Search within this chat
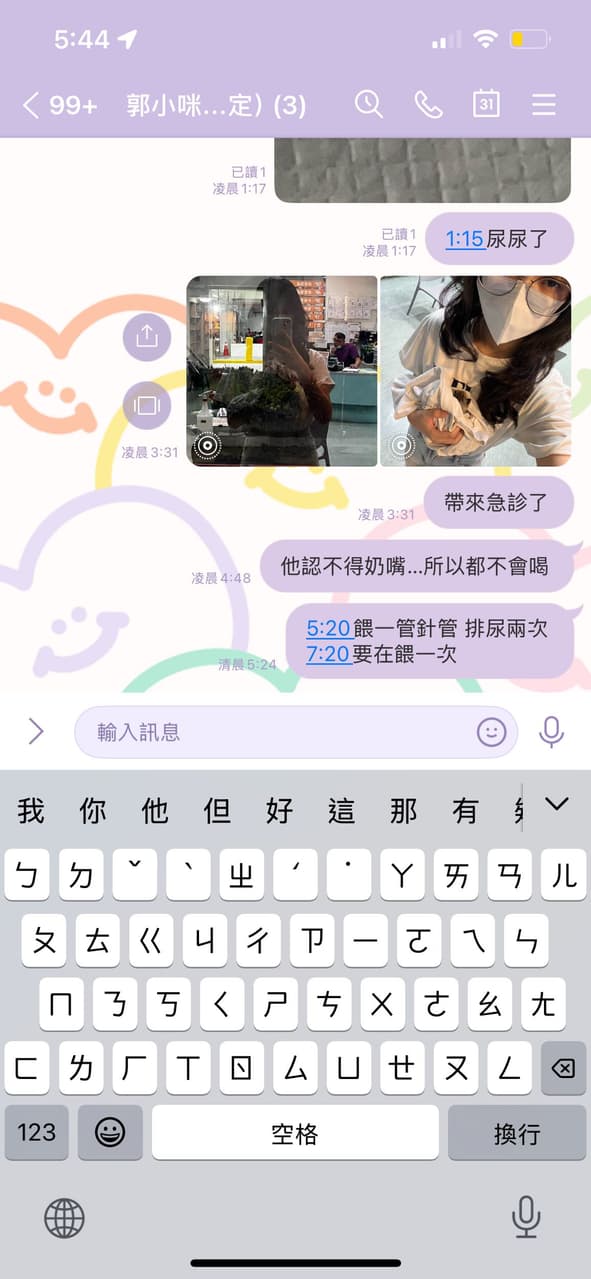The width and height of the screenshot is (591, 1279). tap(368, 104)
